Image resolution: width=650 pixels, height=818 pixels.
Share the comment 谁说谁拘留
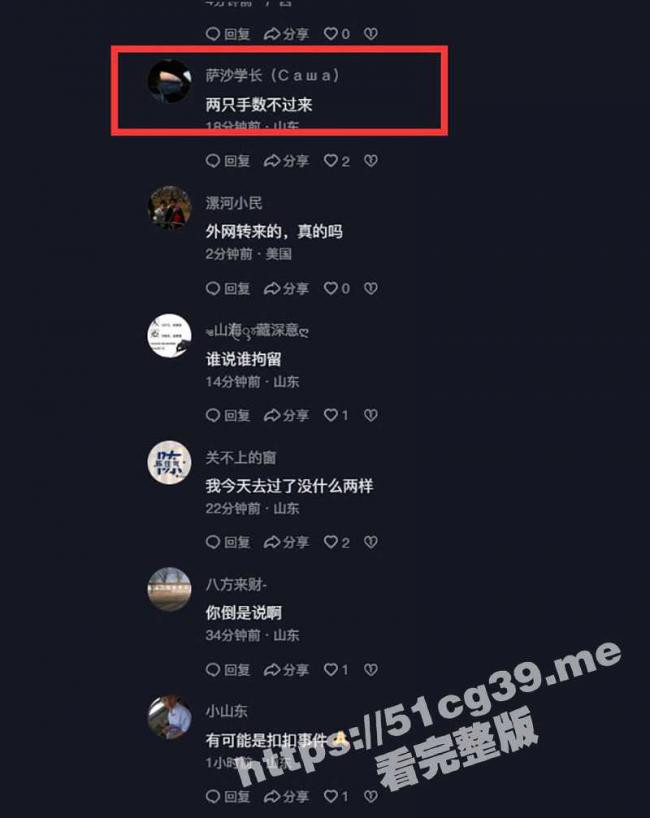pos(286,415)
